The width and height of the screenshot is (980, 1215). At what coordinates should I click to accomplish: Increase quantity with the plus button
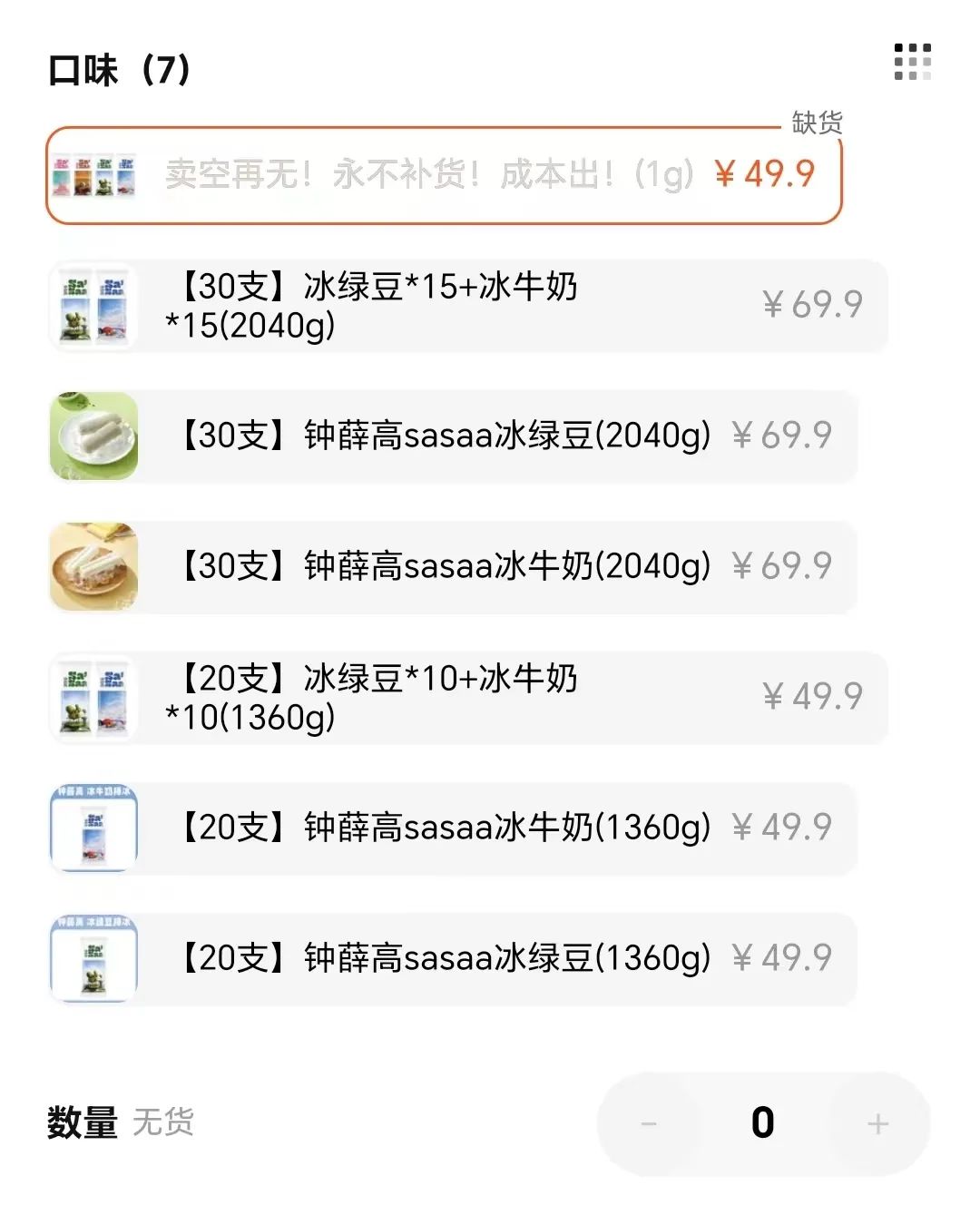click(x=878, y=1122)
